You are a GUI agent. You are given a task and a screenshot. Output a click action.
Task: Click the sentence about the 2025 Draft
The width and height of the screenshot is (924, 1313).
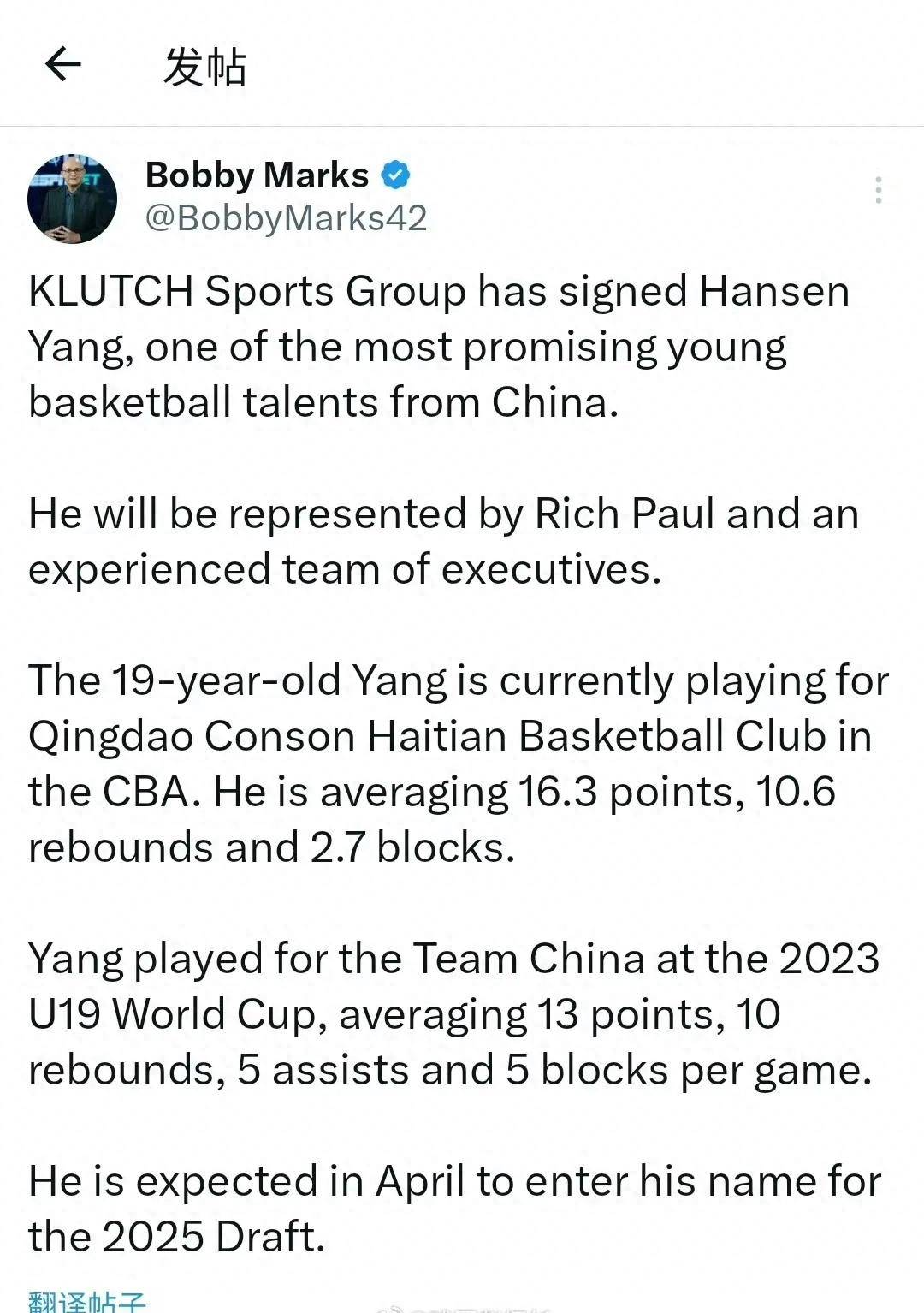pos(453,1209)
